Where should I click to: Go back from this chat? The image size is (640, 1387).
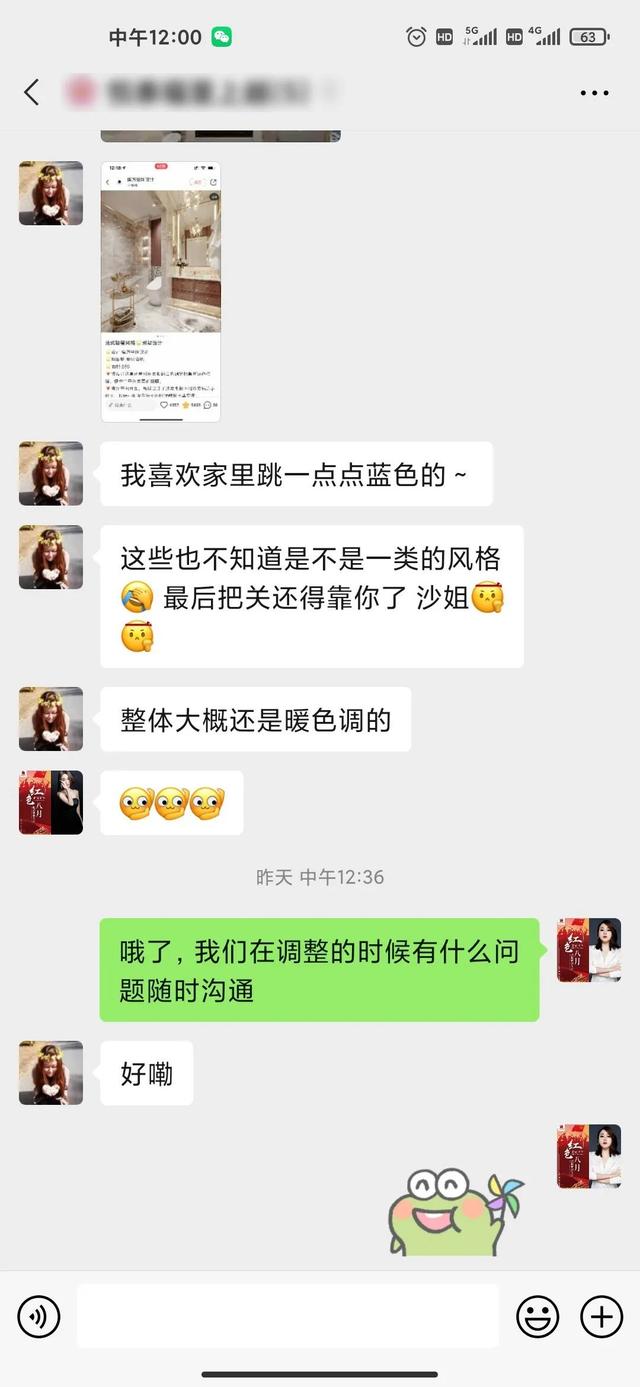click(32, 93)
